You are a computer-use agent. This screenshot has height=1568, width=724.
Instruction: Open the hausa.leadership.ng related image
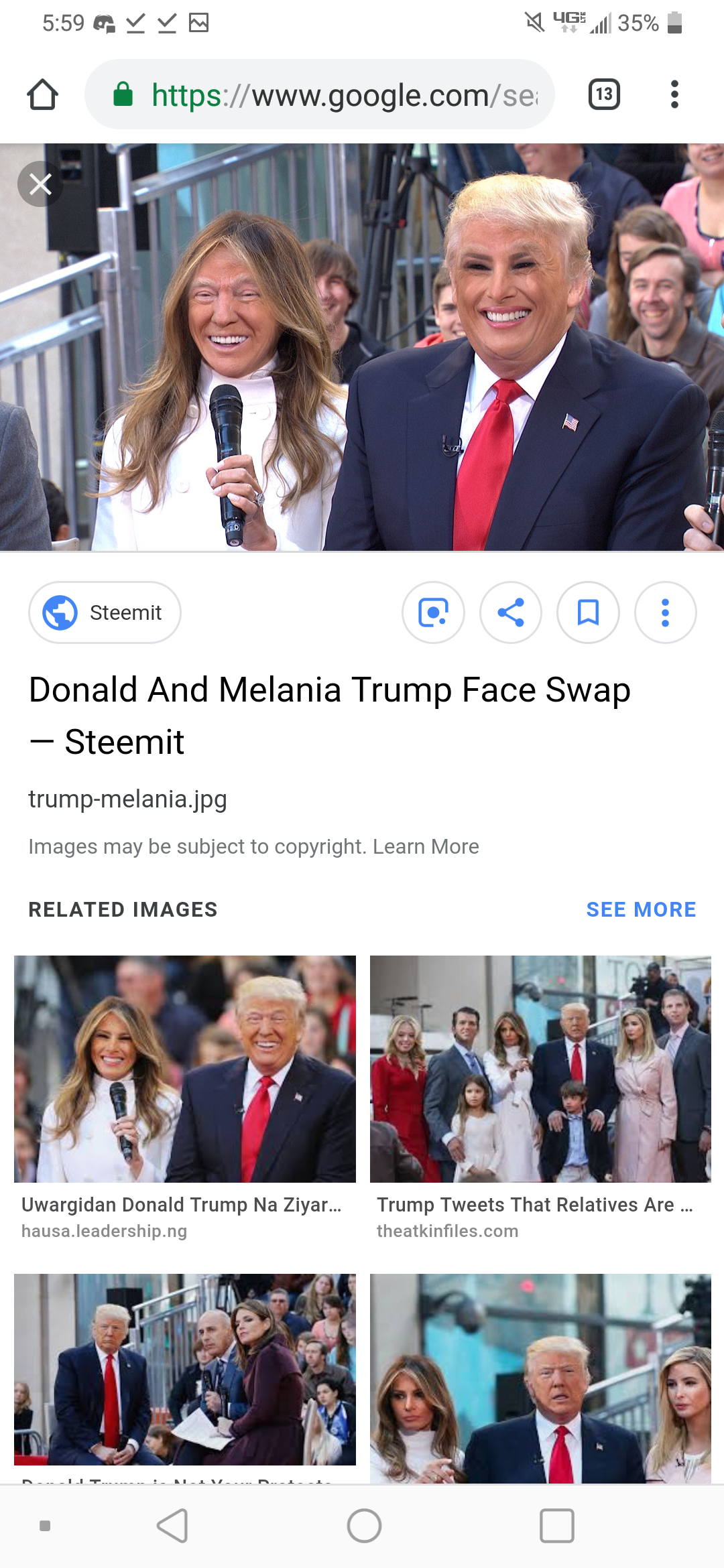(185, 1069)
